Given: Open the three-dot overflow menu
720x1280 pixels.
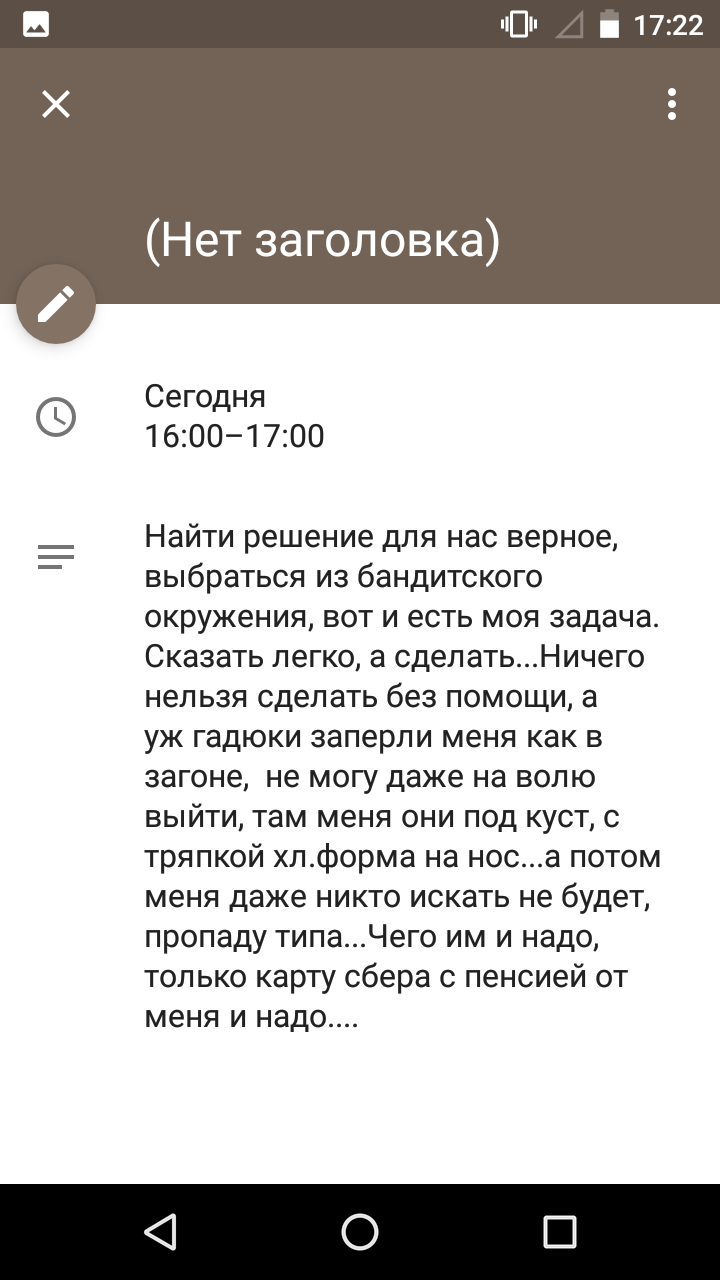Looking at the screenshot, I should tap(672, 104).
